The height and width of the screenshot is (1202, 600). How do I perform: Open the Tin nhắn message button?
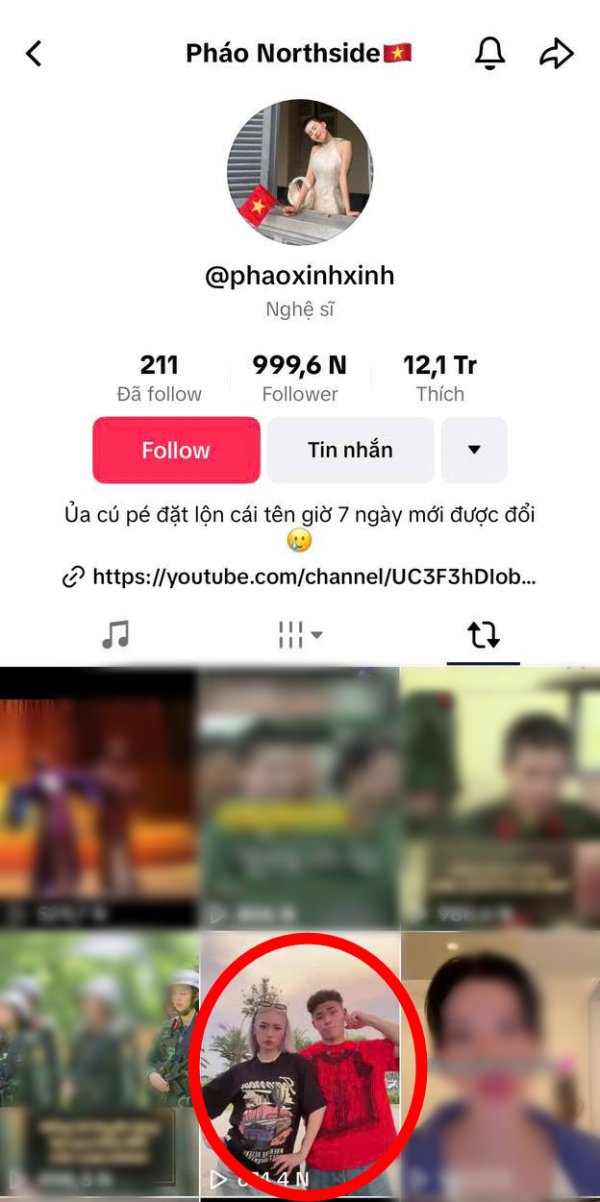(x=350, y=450)
